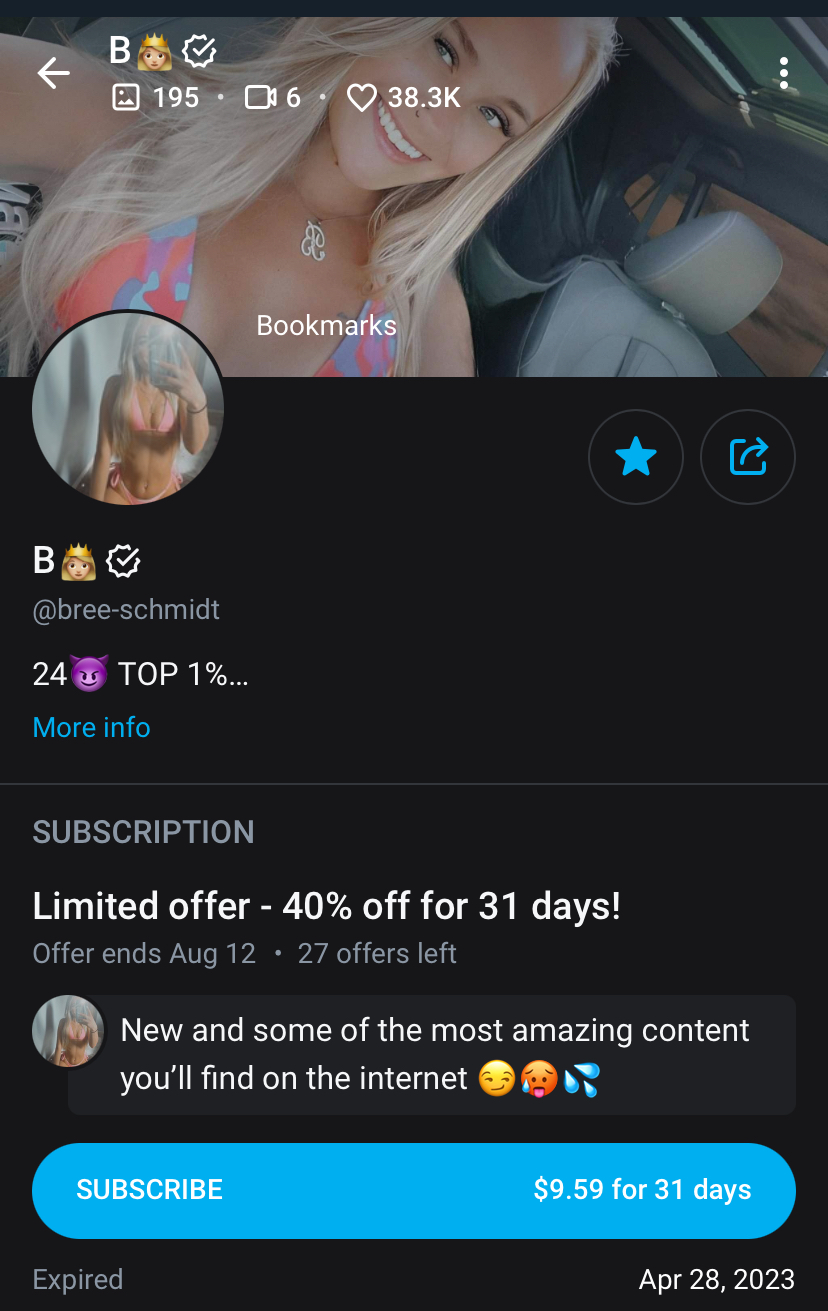Expand the More info link
The image size is (828, 1311).
91,727
